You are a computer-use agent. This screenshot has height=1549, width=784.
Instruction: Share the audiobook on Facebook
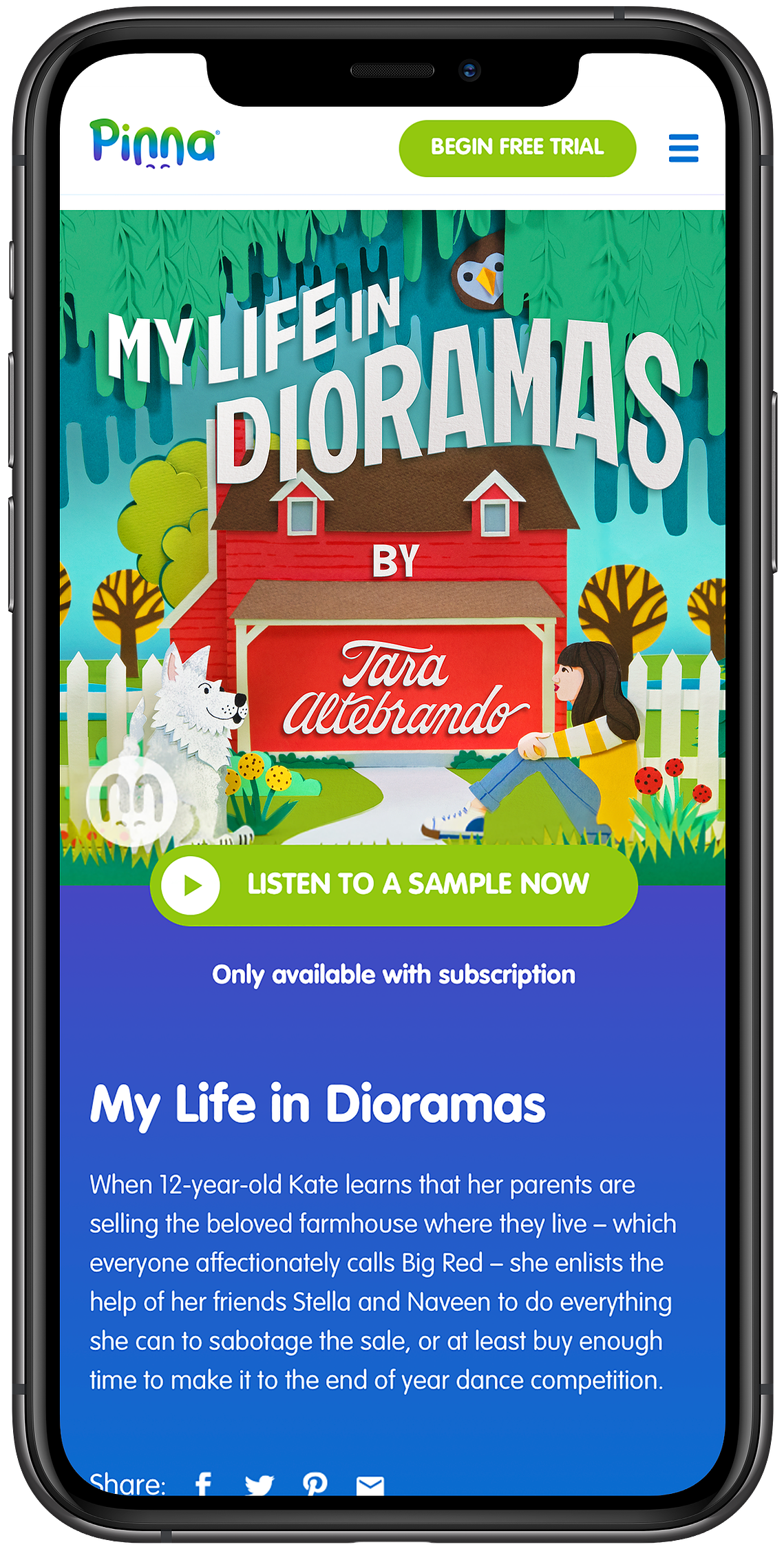(204, 1483)
